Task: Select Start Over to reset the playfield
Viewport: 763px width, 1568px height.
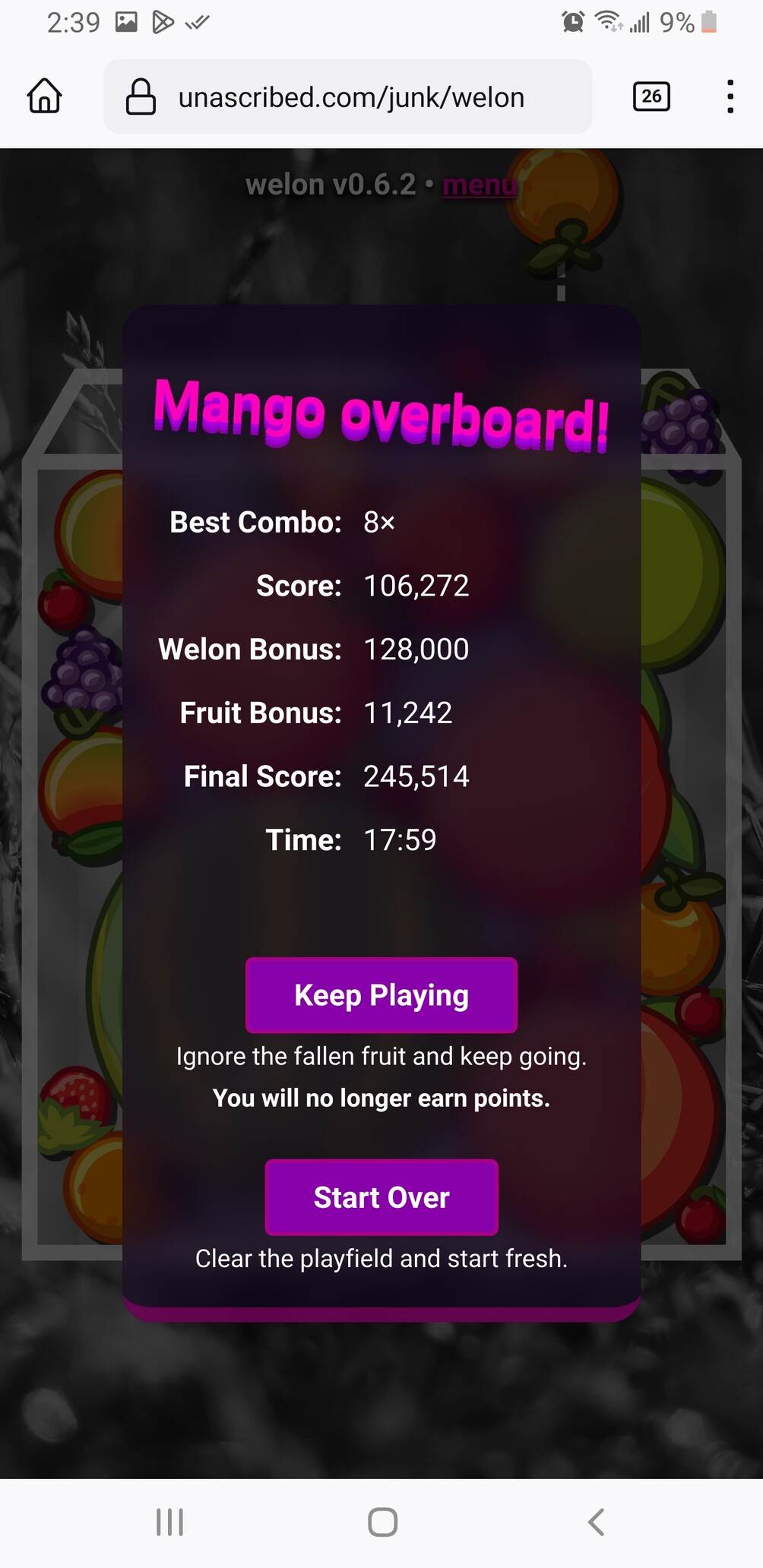Action: (x=381, y=1197)
